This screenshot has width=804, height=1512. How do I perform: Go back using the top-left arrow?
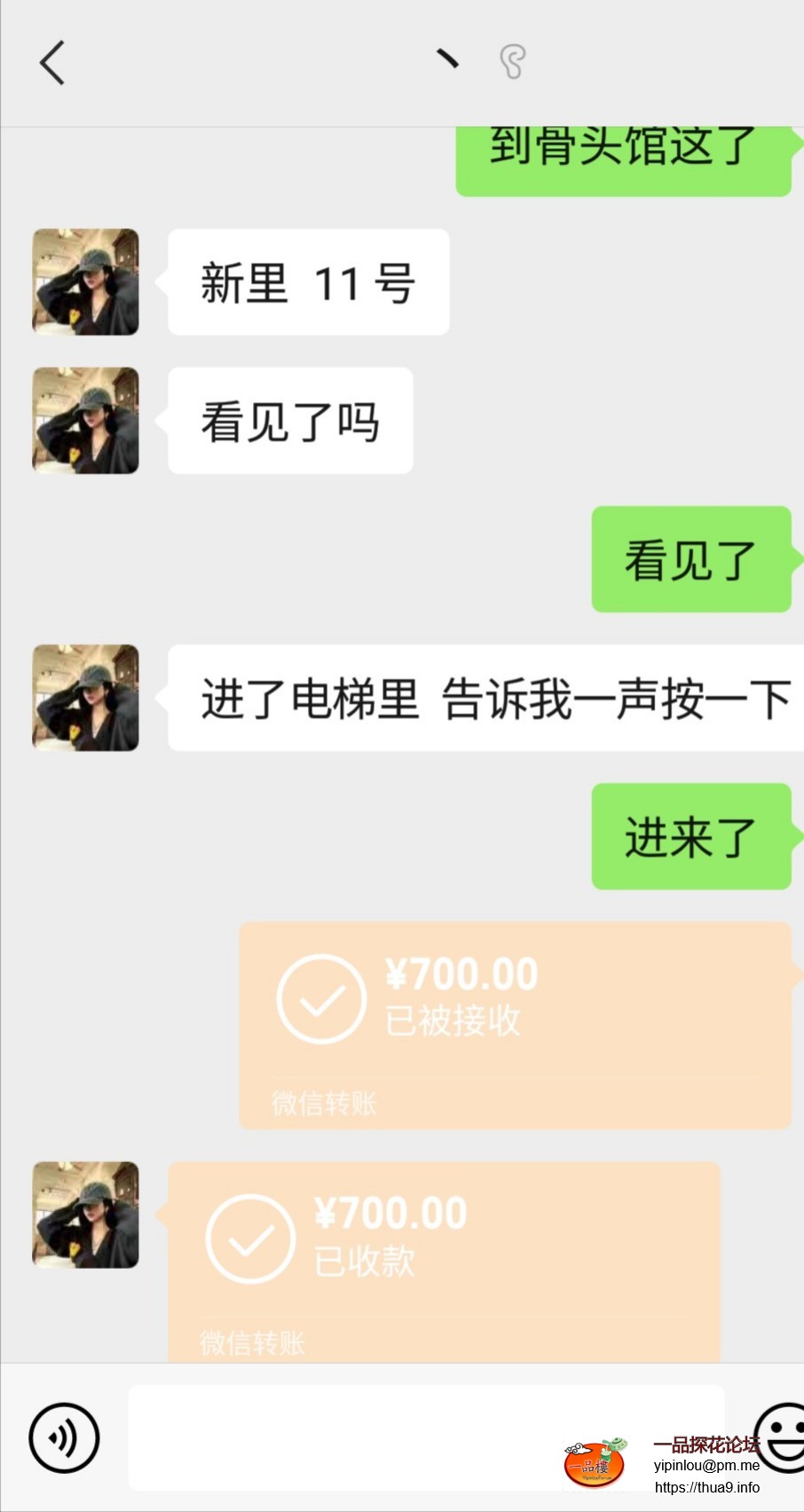click(x=52, y=63)
